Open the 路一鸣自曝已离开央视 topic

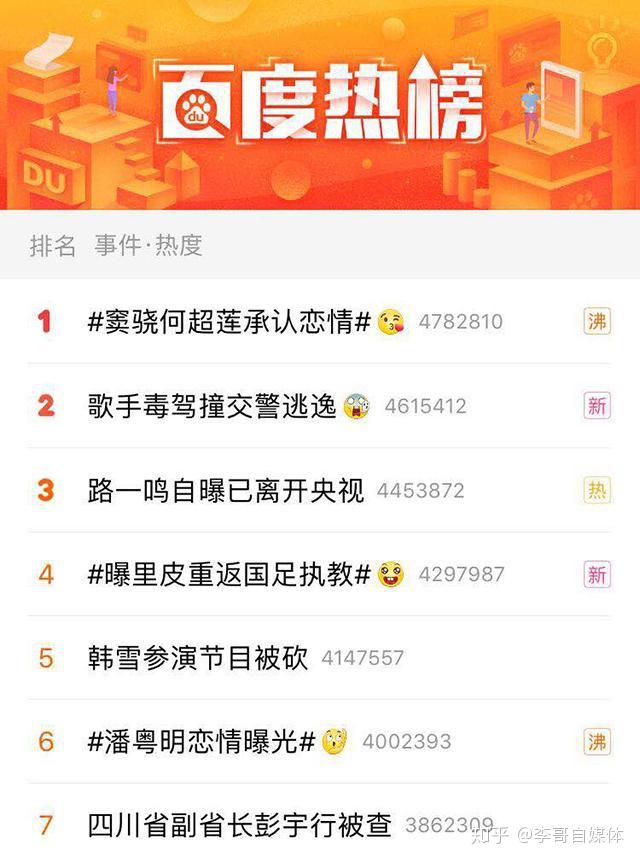226,490
